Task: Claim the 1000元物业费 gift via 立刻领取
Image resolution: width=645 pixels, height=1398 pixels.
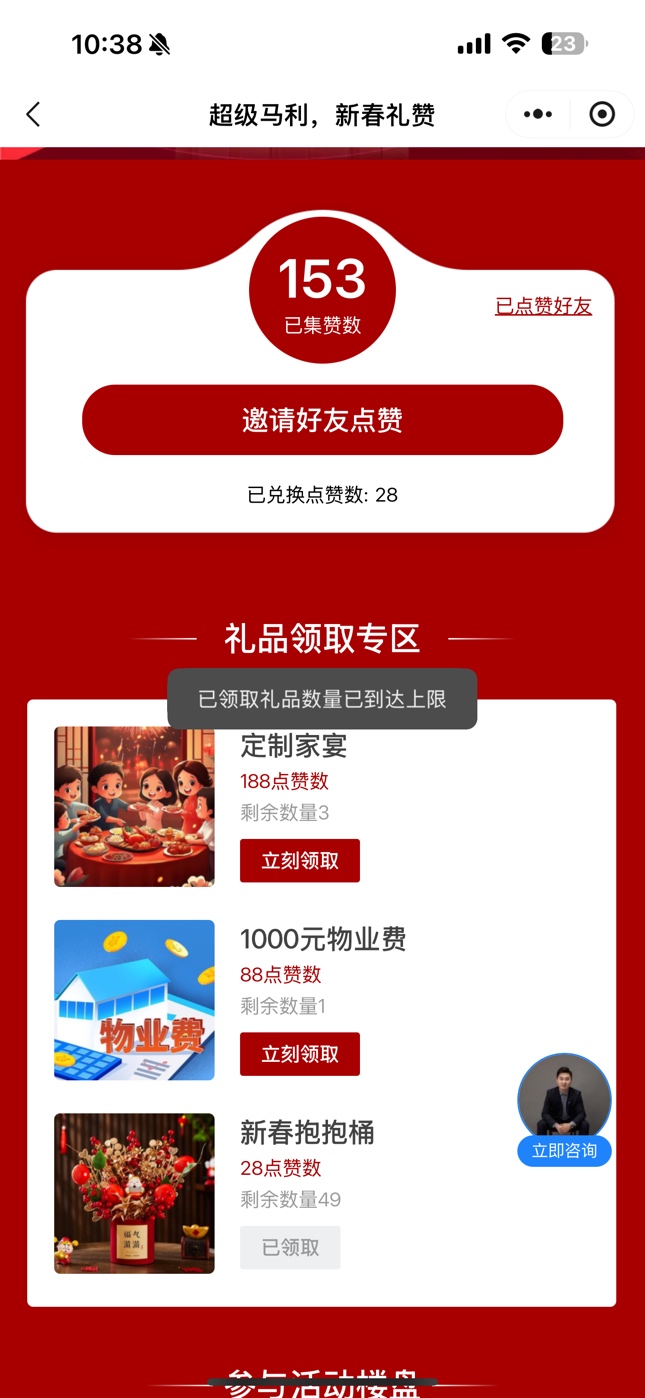Action: point(299,1054)
